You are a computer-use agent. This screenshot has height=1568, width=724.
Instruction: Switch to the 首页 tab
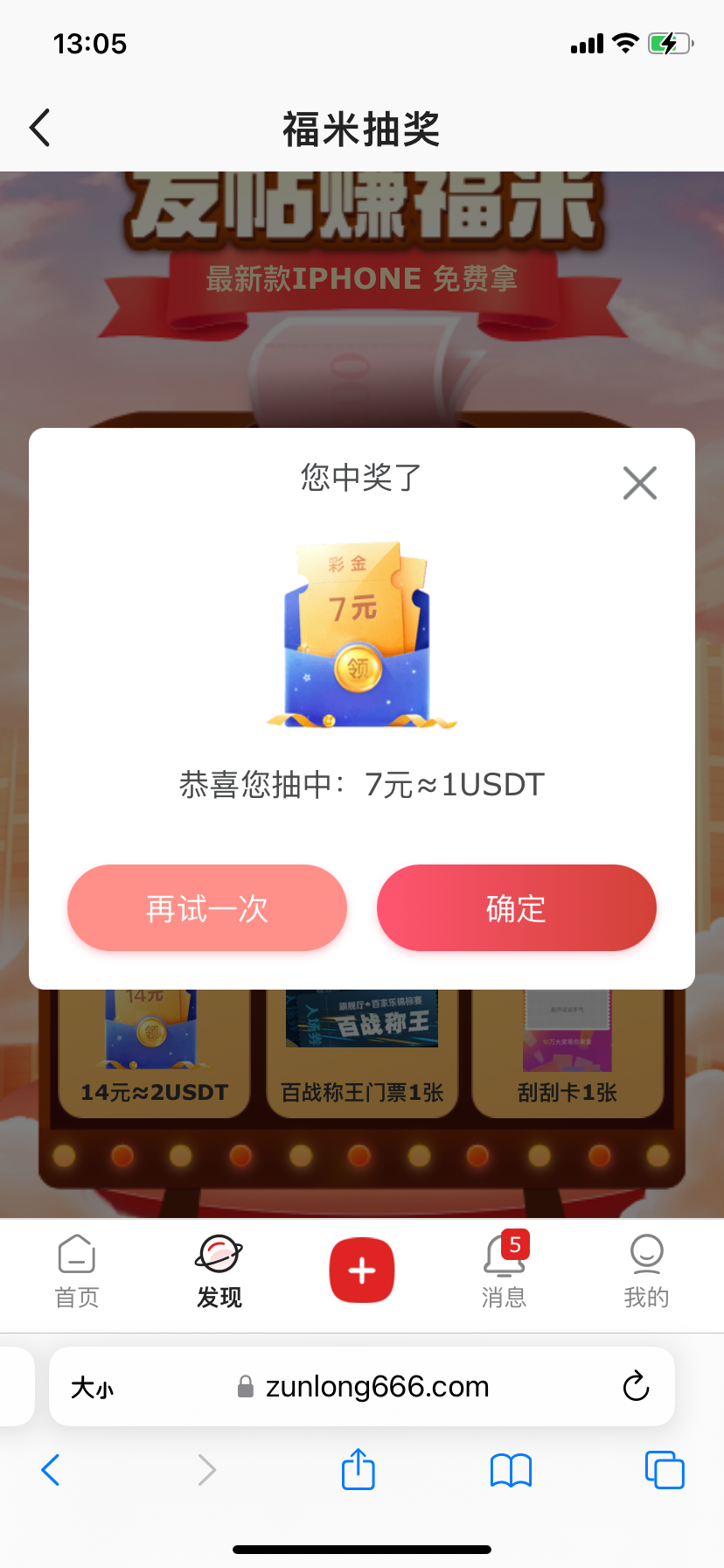pos(77,1271)
